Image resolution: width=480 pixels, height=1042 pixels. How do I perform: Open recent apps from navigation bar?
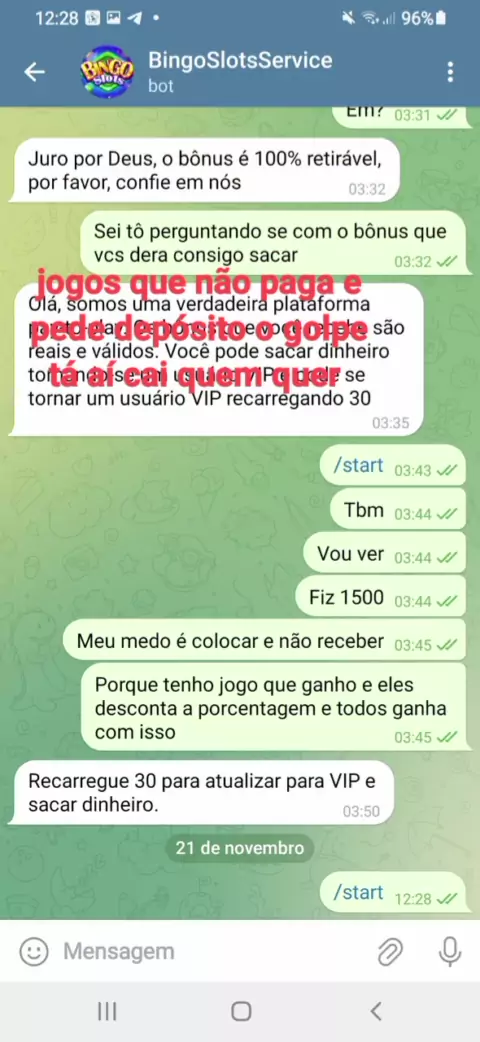(x=106, y=1011)
